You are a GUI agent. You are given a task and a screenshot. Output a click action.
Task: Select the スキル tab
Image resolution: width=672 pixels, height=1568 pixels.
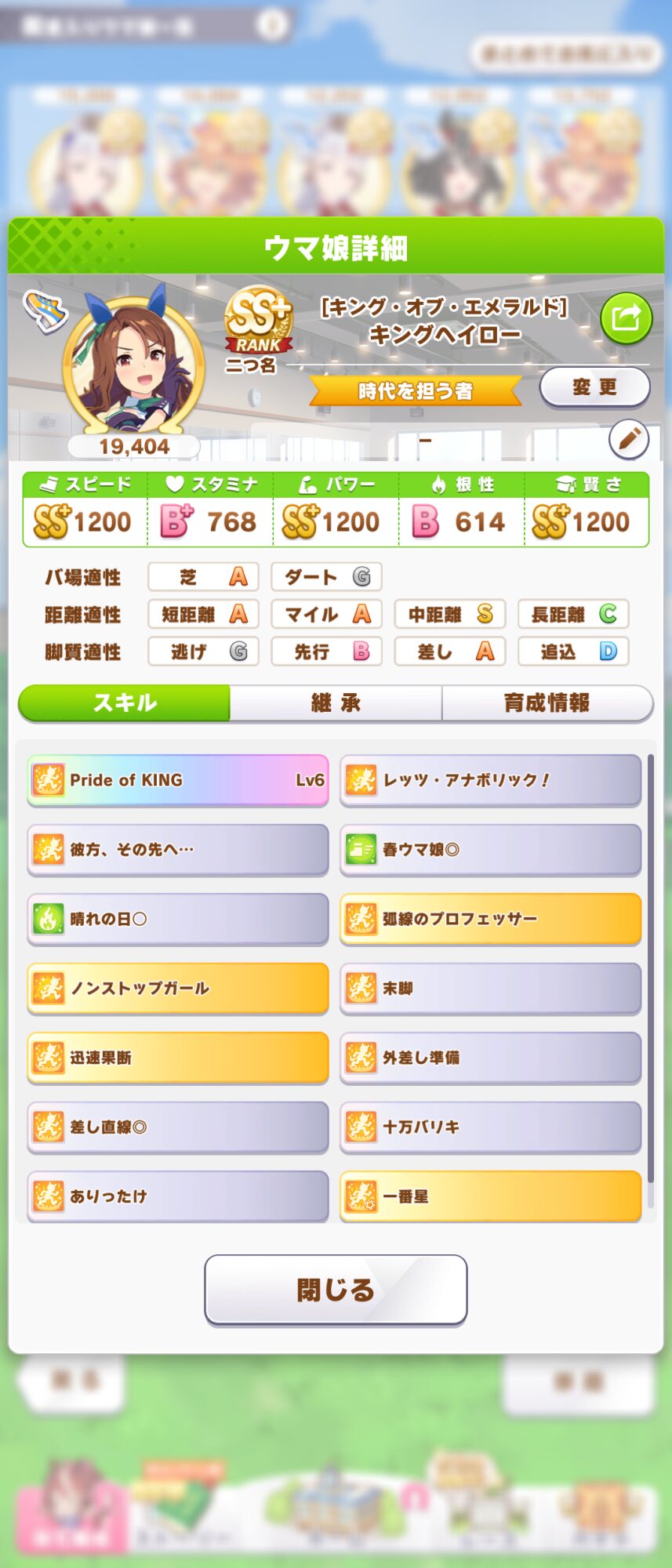(x=125, y=703)
